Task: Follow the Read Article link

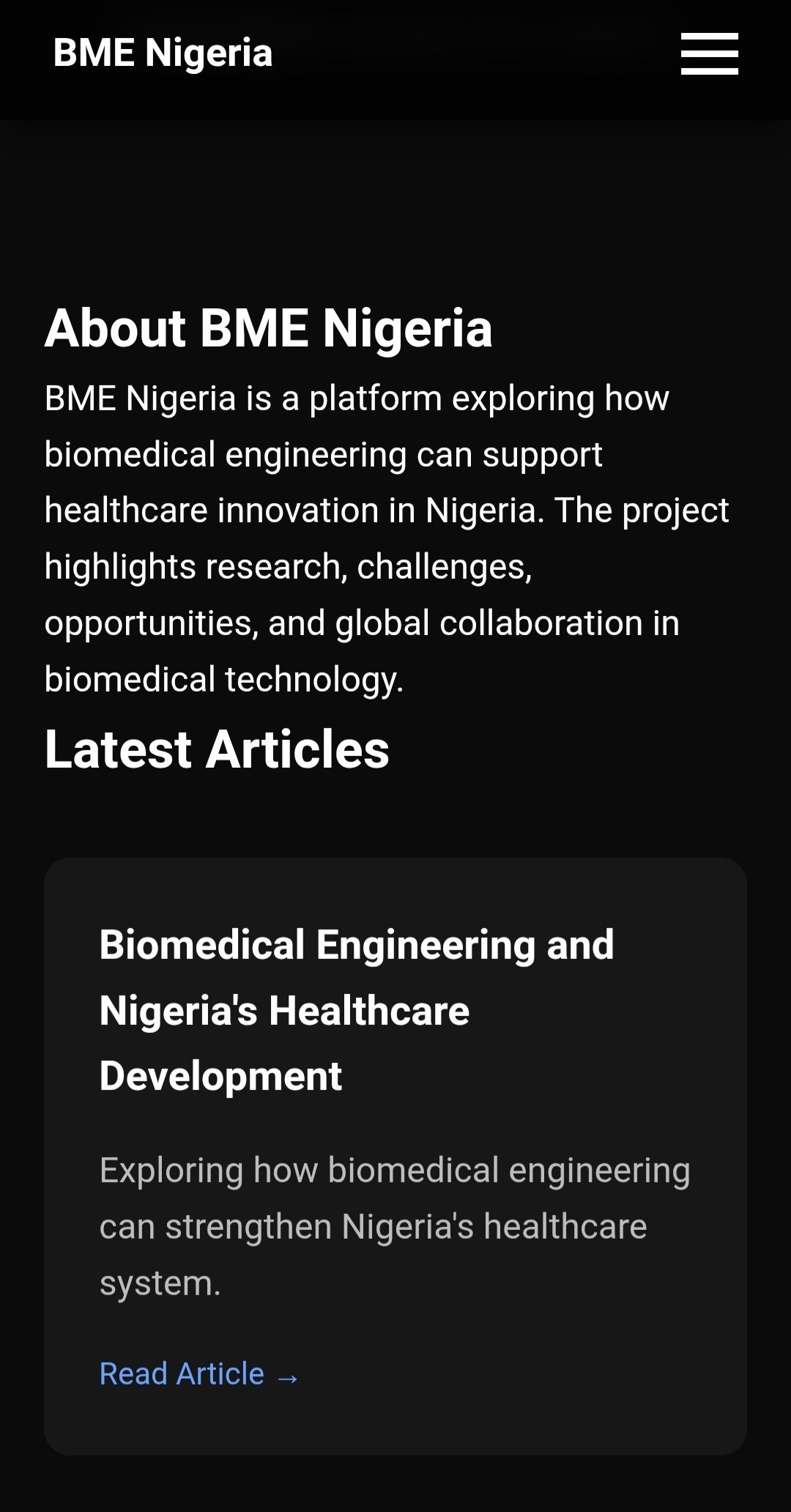Action: pos(198,1374)
